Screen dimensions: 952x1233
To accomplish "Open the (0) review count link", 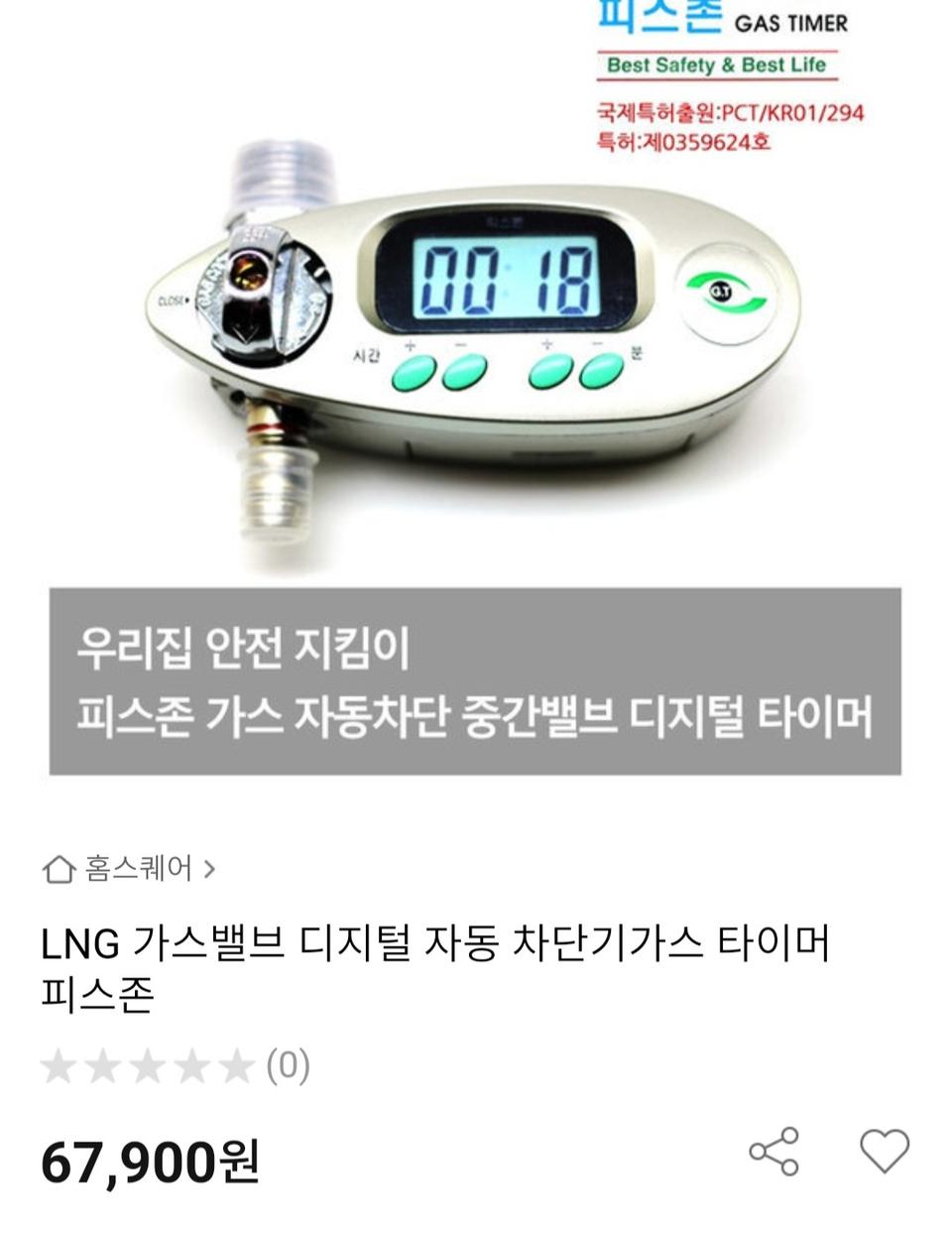I will 288,1067.
